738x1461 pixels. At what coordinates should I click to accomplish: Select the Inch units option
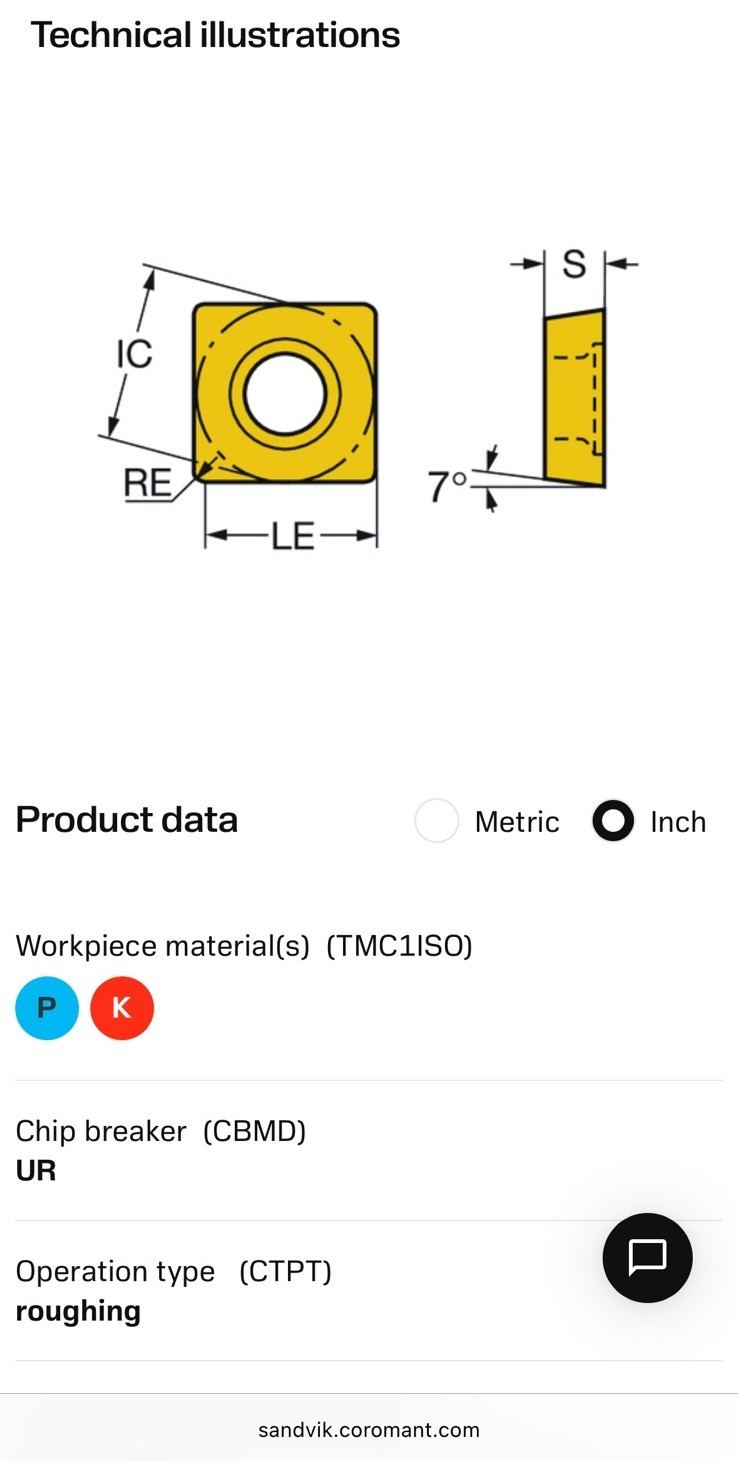613,821
